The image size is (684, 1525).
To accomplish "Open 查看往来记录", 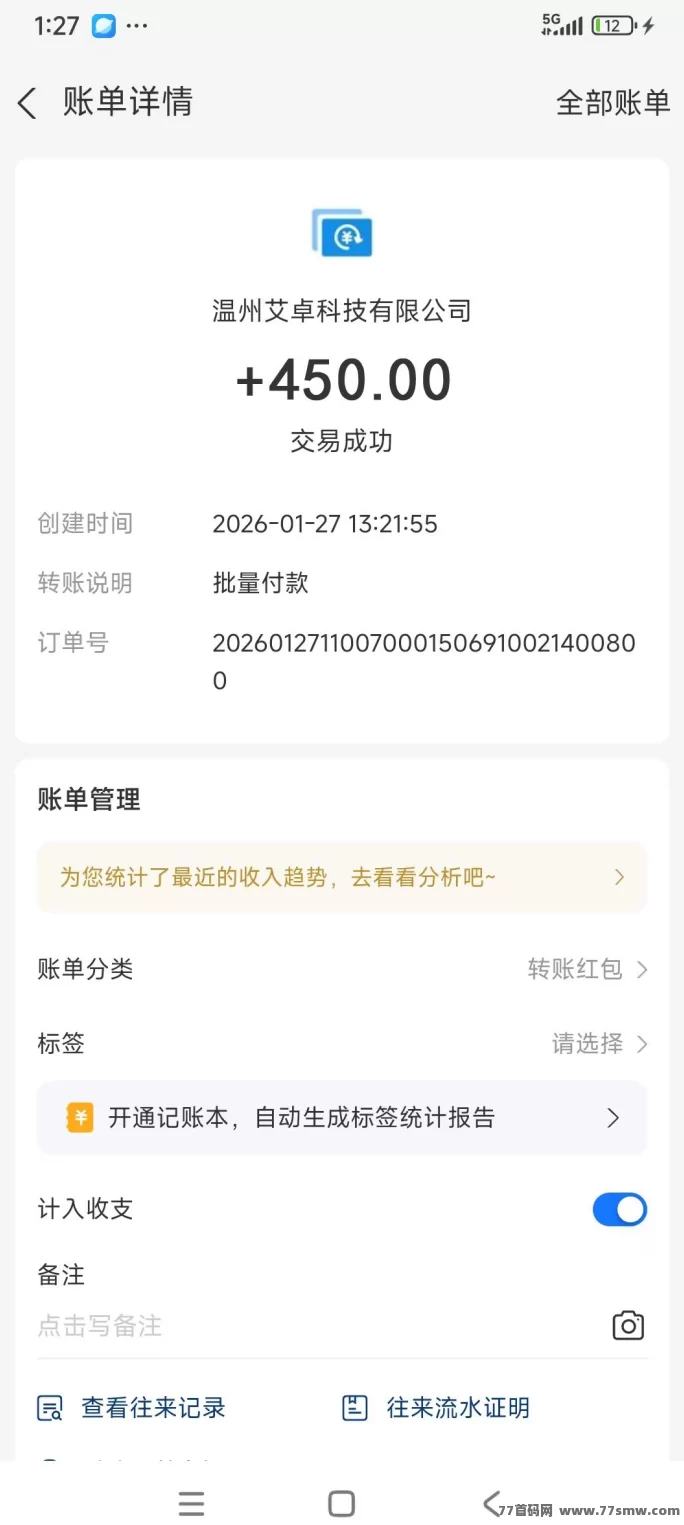I will click(131, 1408).
